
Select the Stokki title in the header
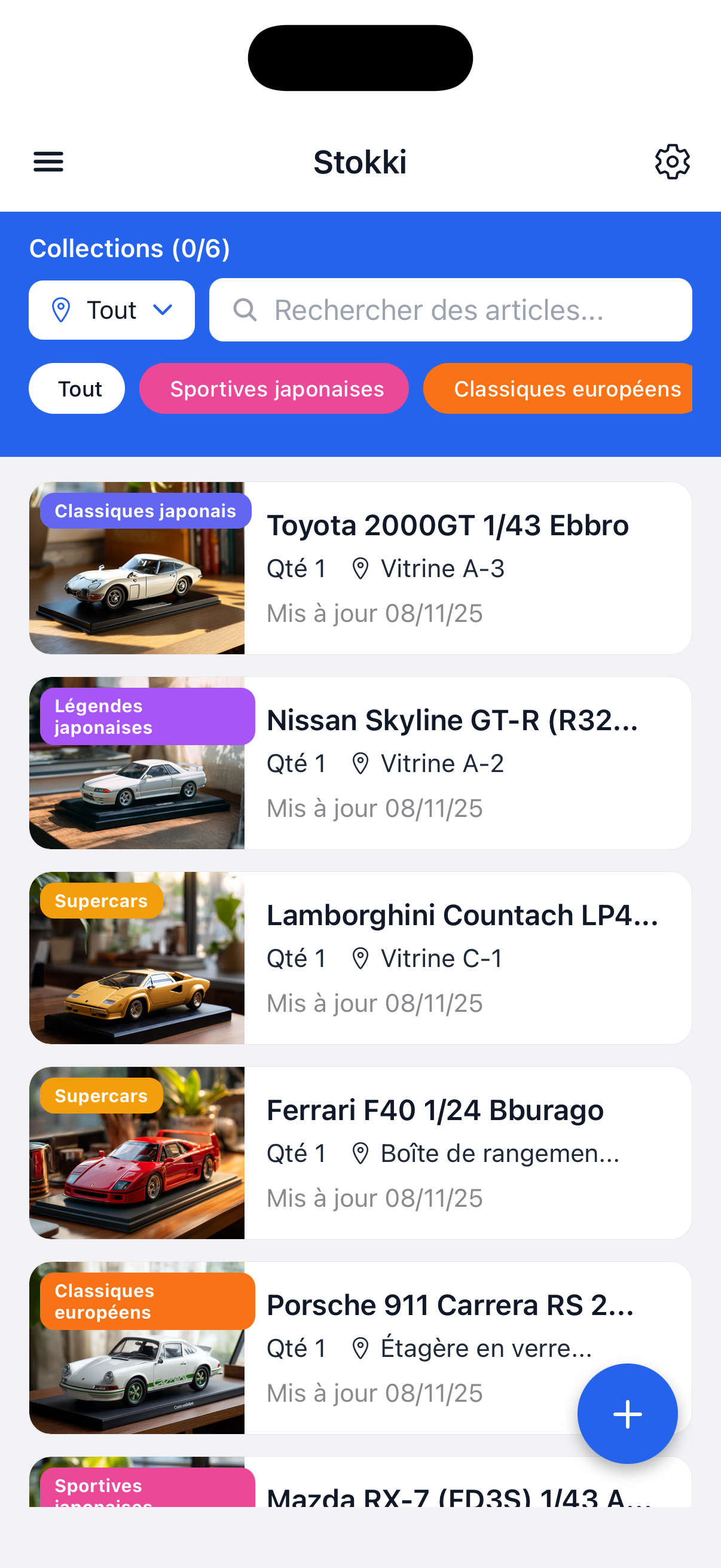(360, 162)
